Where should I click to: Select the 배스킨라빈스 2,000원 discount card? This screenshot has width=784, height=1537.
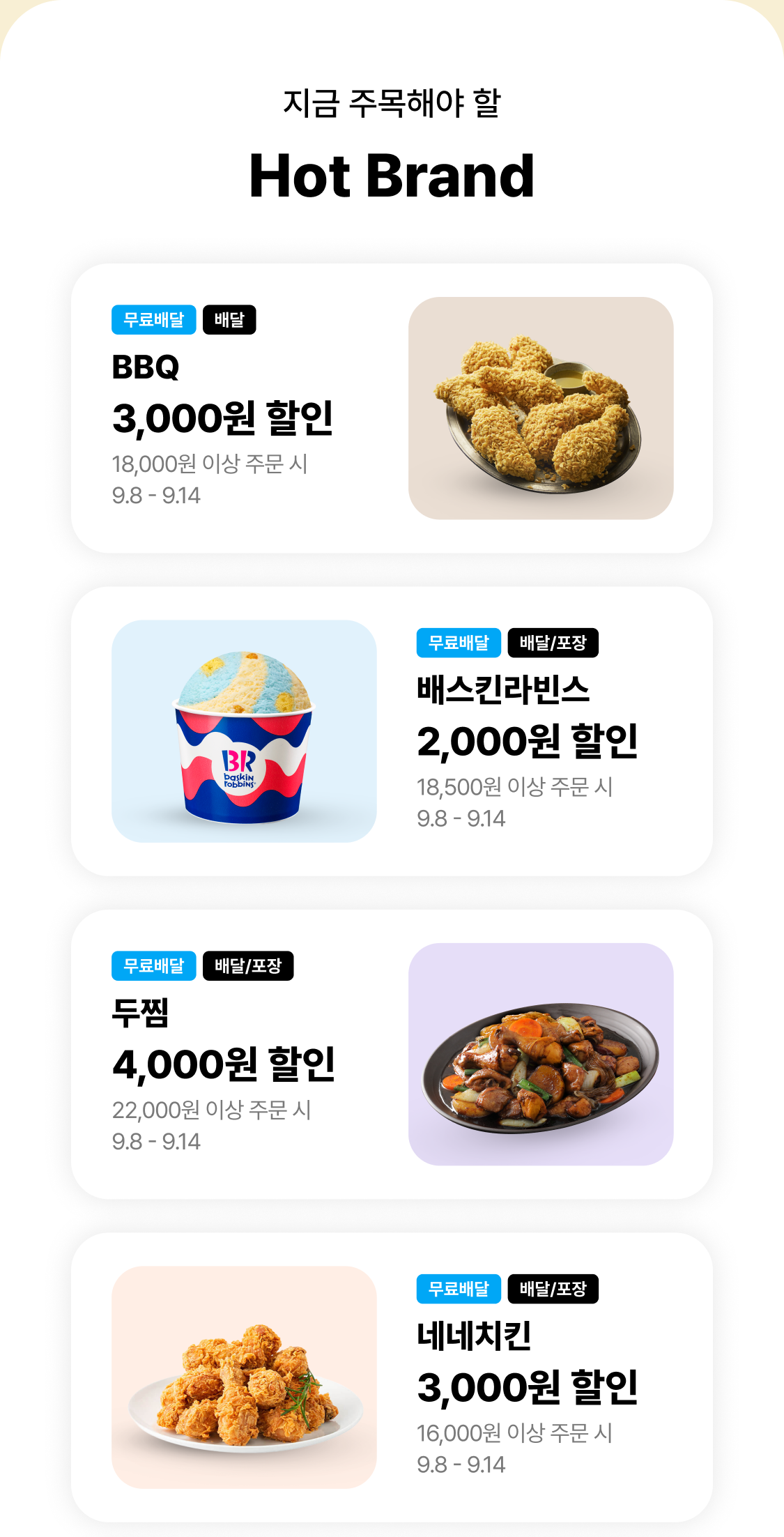click(x=391, y=731)
